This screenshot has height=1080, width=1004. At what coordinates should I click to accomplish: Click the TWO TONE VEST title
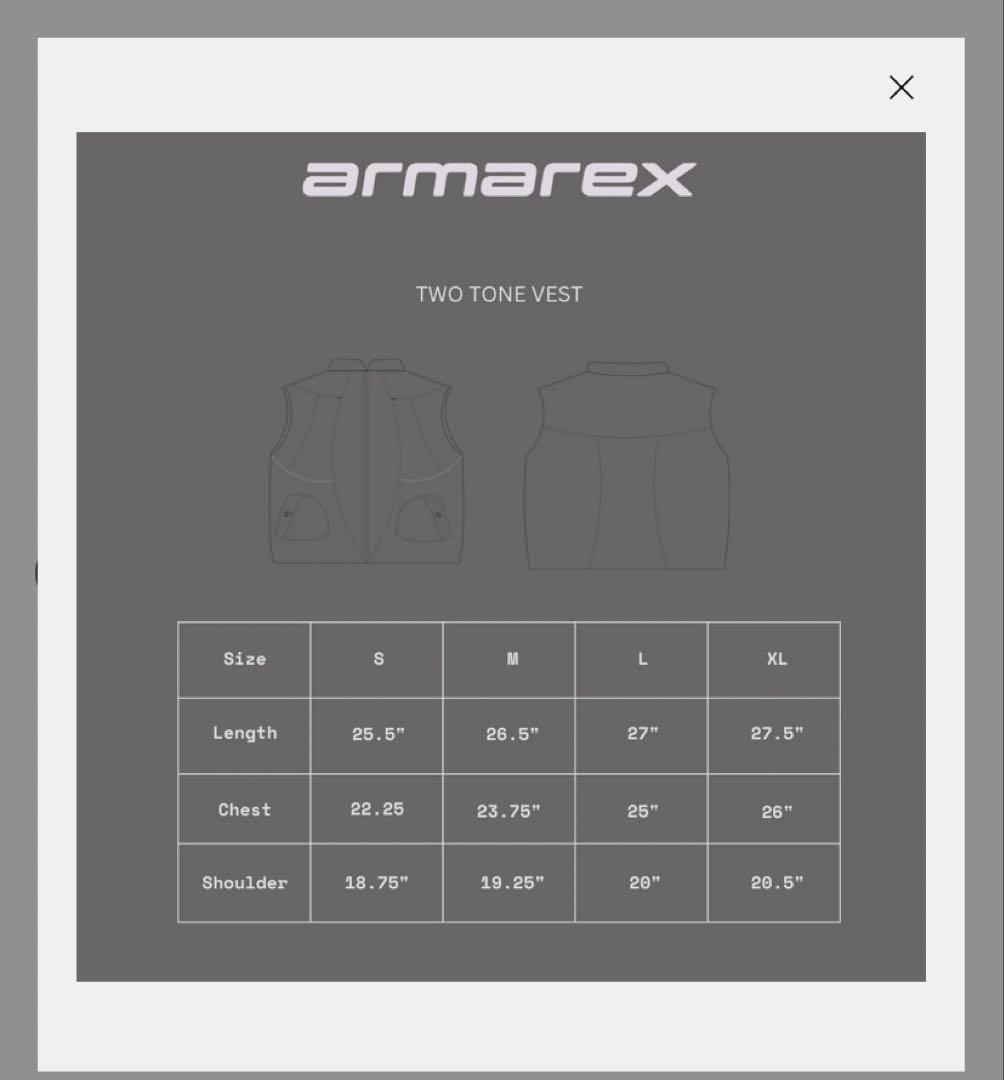click(x=499, y=294)
